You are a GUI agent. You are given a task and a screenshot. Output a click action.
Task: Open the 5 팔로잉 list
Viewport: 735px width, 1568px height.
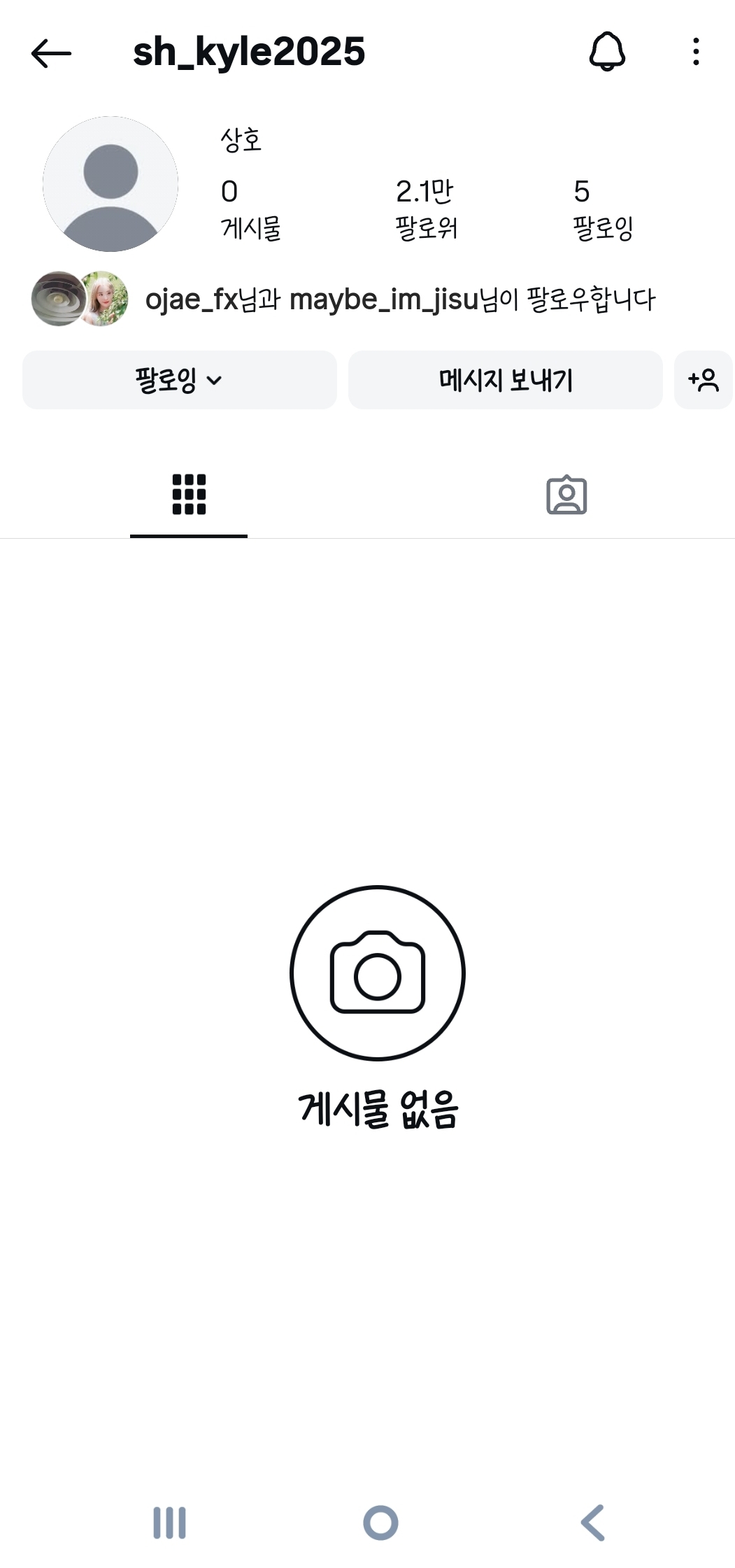pyautogui.click(x=602, y=209)
